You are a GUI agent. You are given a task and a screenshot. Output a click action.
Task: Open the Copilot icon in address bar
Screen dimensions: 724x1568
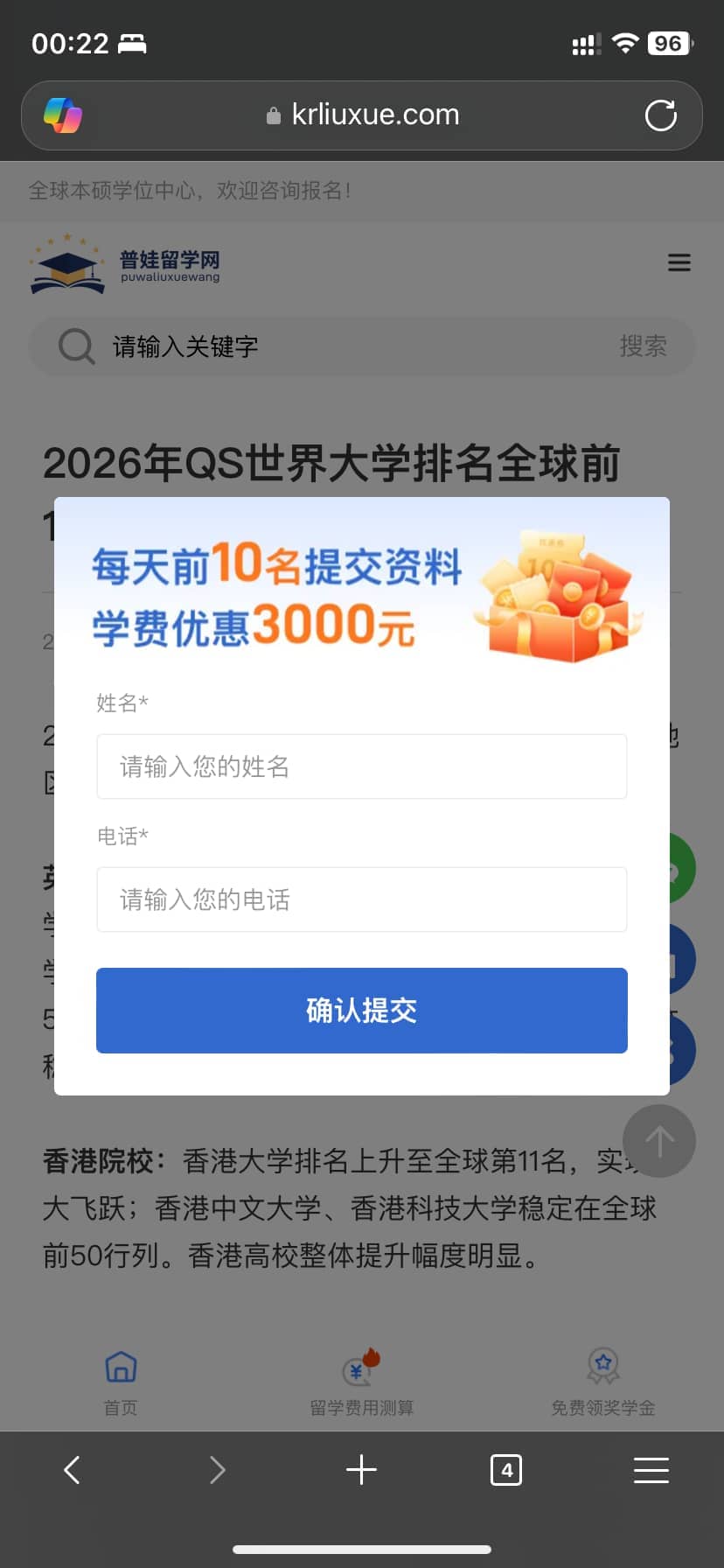(x=63, y=115)
